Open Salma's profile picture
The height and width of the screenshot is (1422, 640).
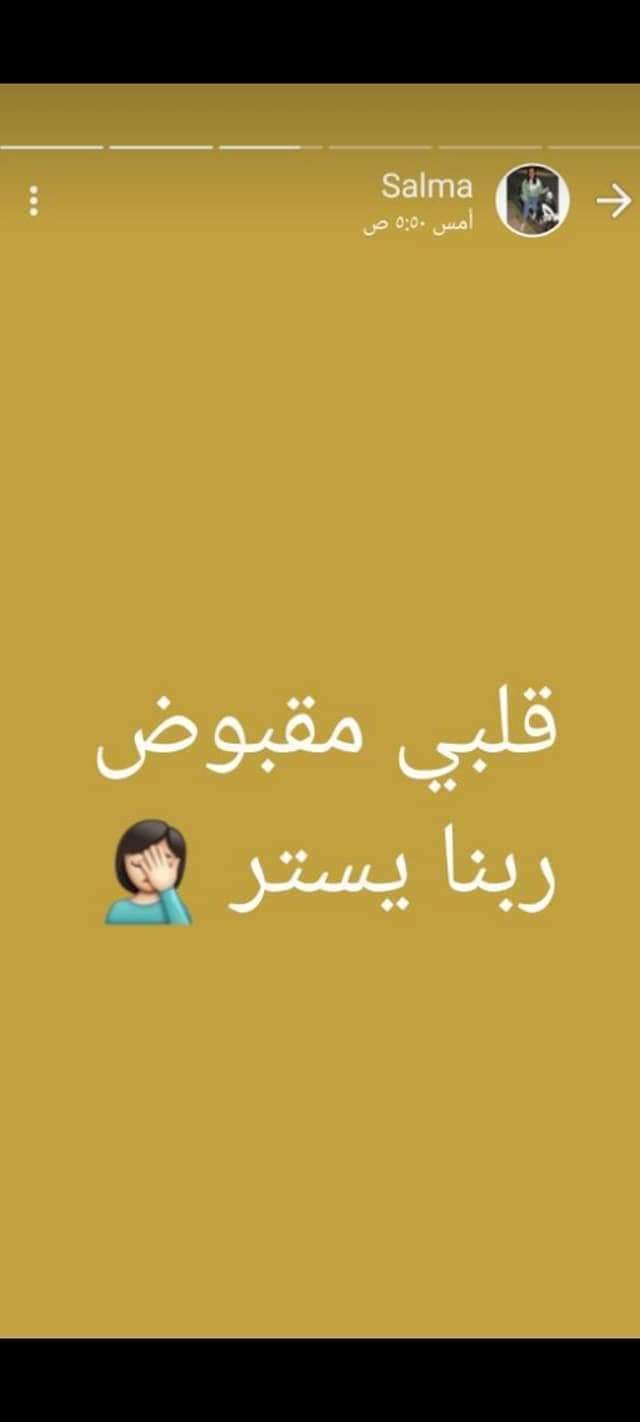tap(532, 200)
